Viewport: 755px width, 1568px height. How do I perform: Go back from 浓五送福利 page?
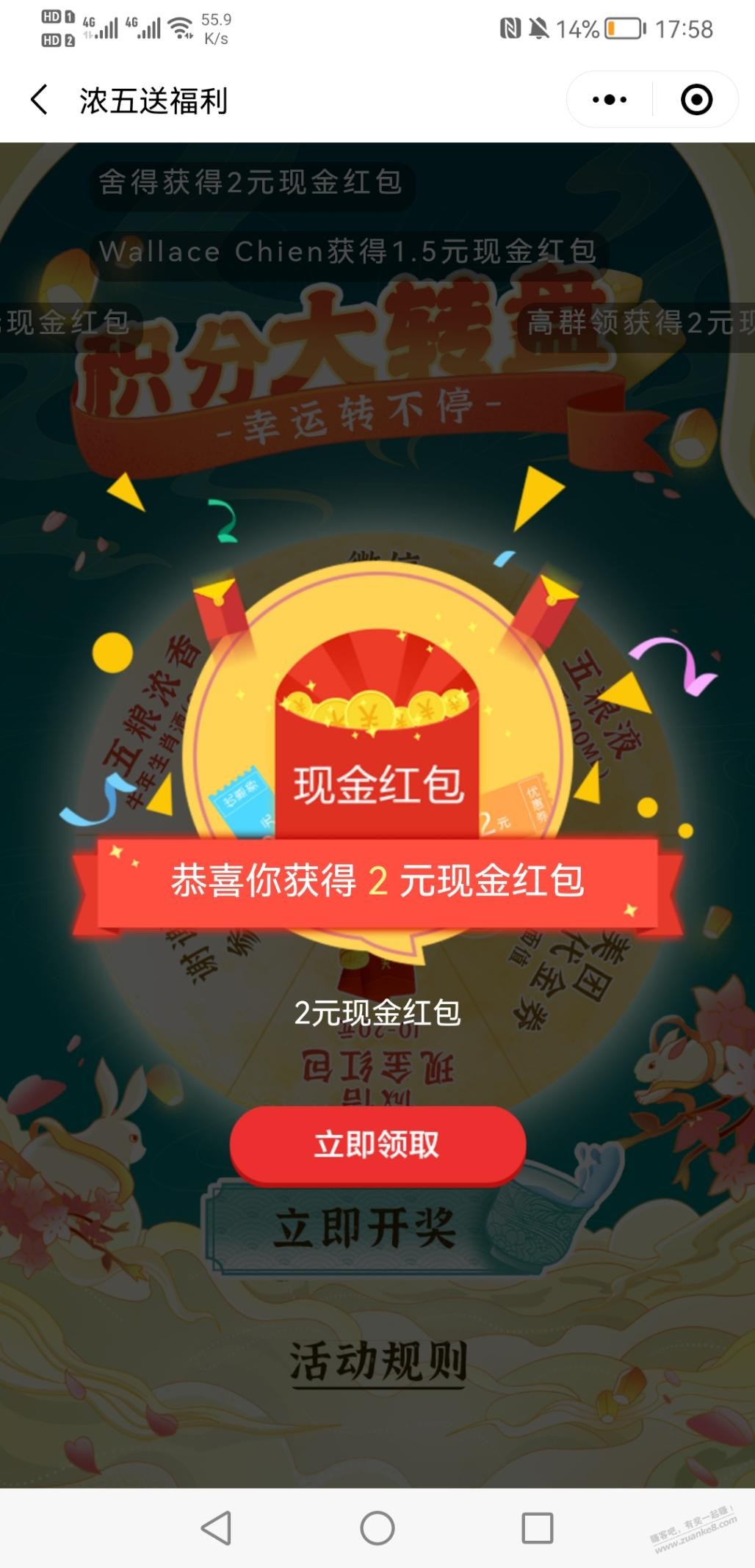click(x=40, y=100)
